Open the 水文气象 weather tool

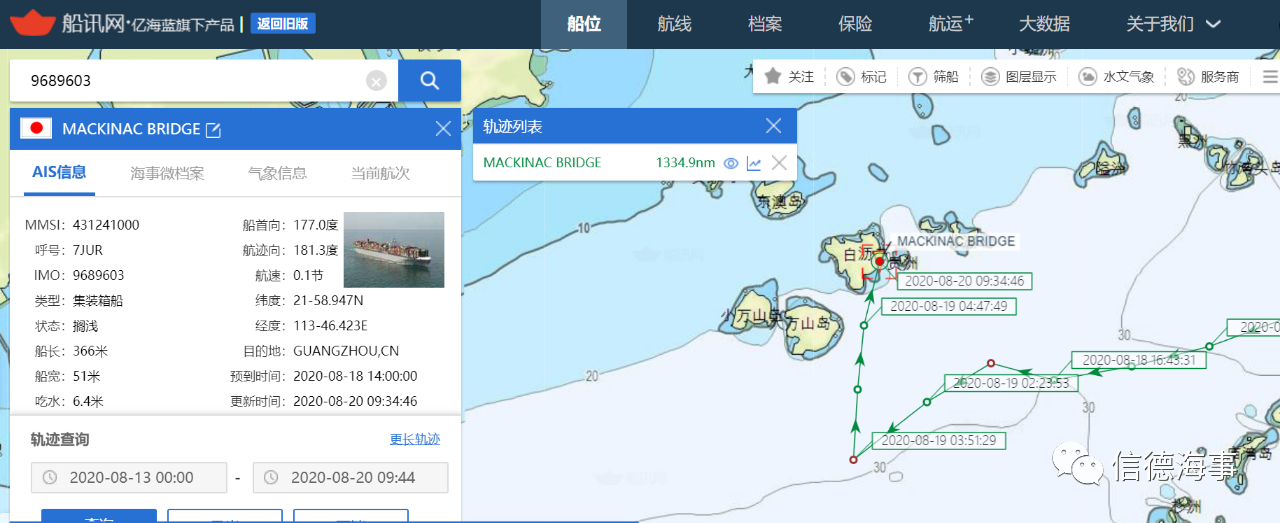pyautogui.click(x=1117, y=77)
